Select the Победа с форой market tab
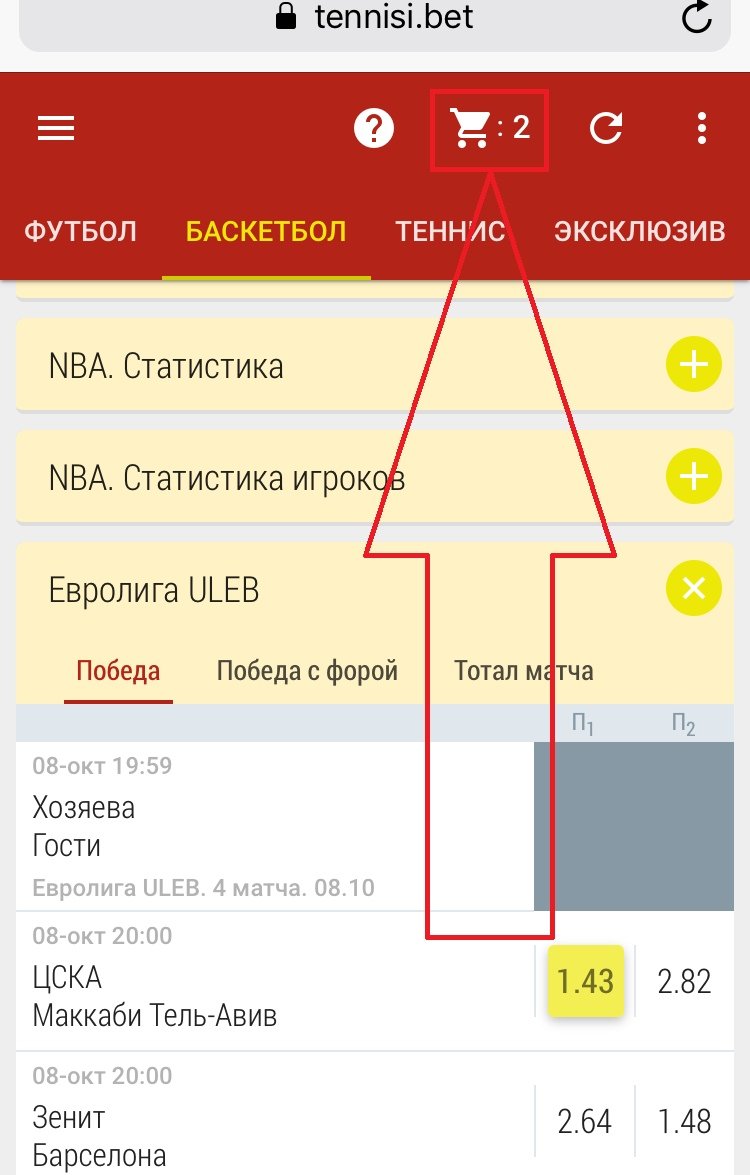This screenshot has height=1175, width=750. 307,670
